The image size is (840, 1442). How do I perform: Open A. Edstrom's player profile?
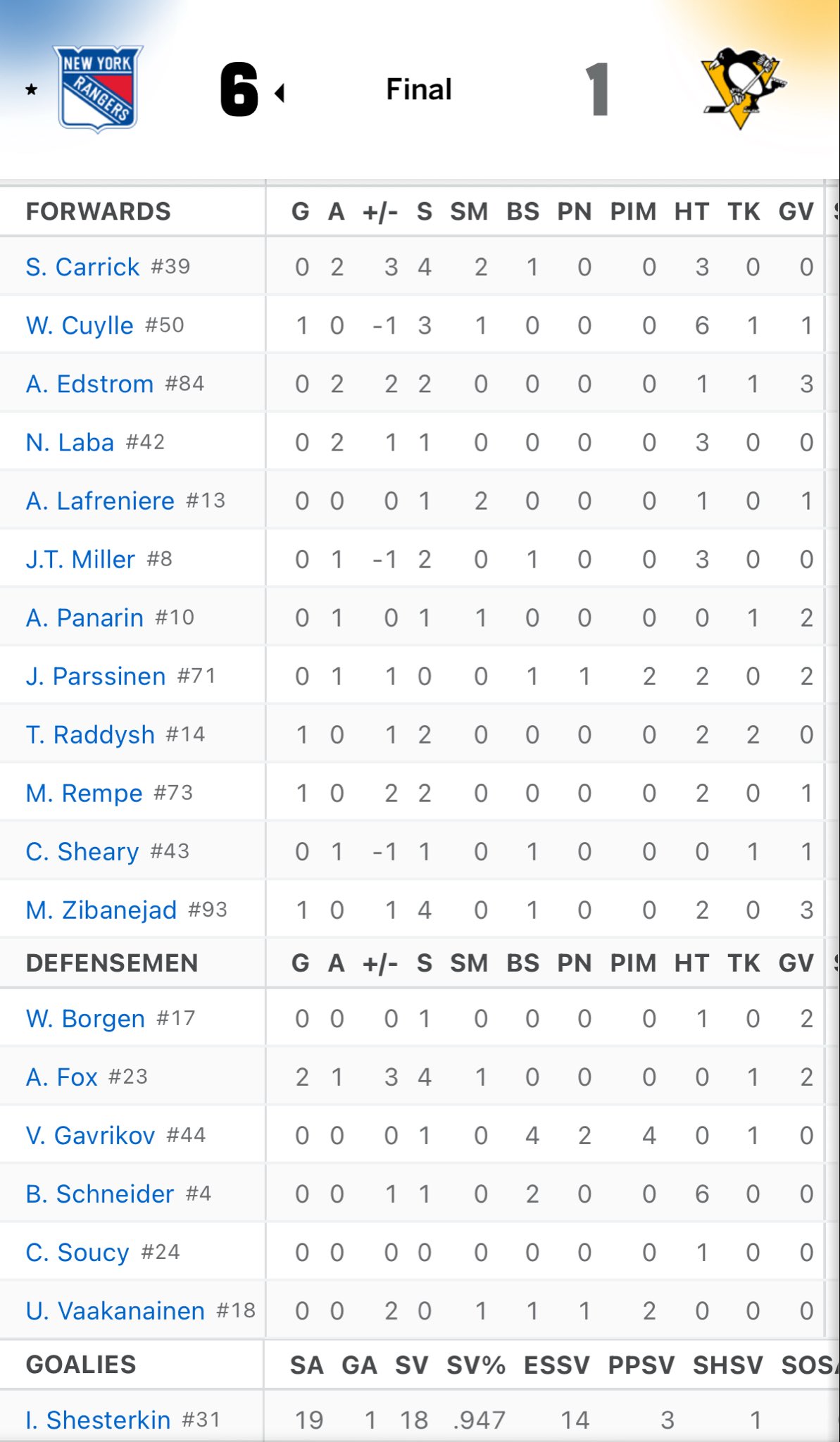(x=89, y=384)
